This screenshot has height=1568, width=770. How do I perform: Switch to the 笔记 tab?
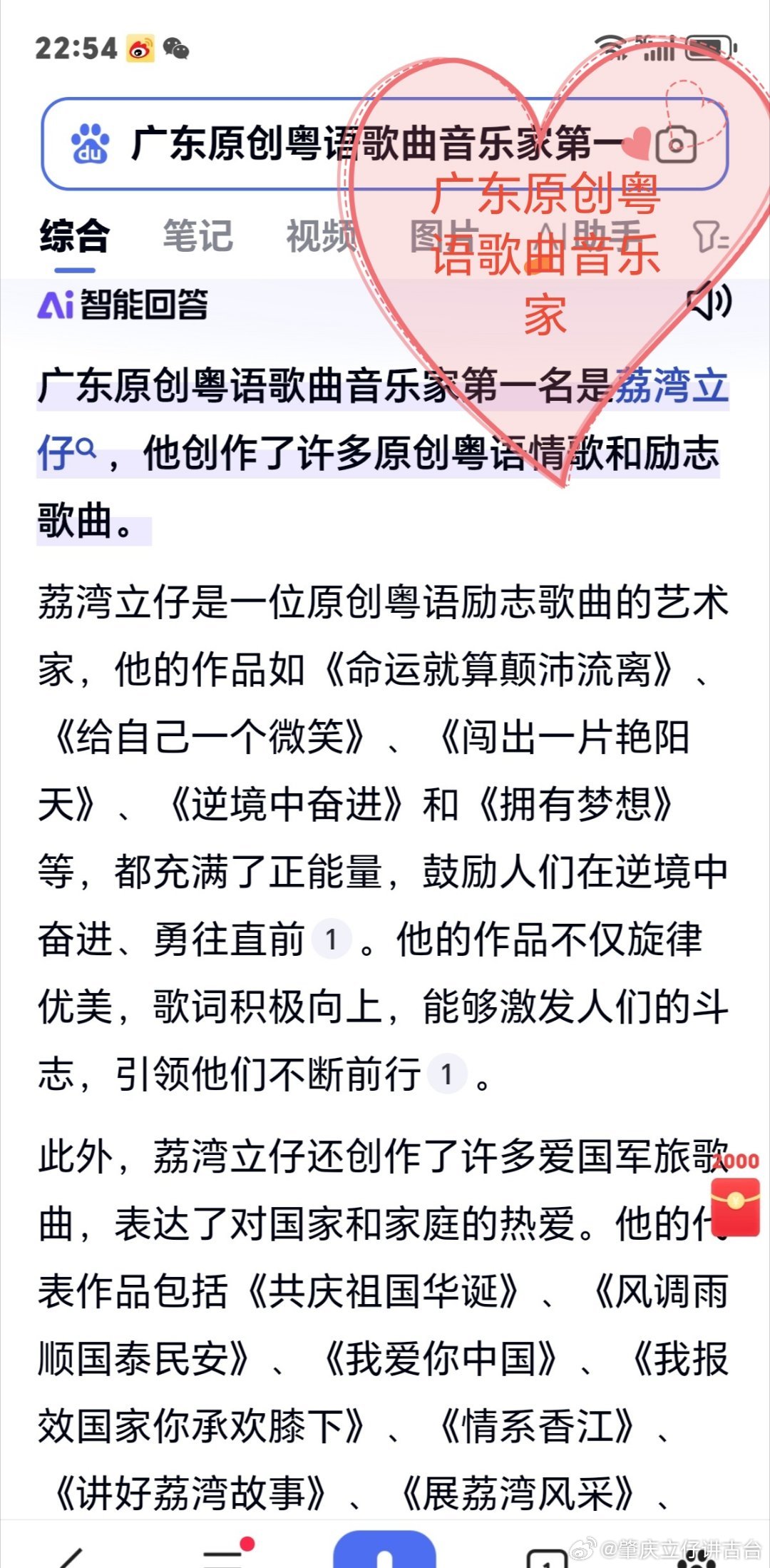click(197, 236)
